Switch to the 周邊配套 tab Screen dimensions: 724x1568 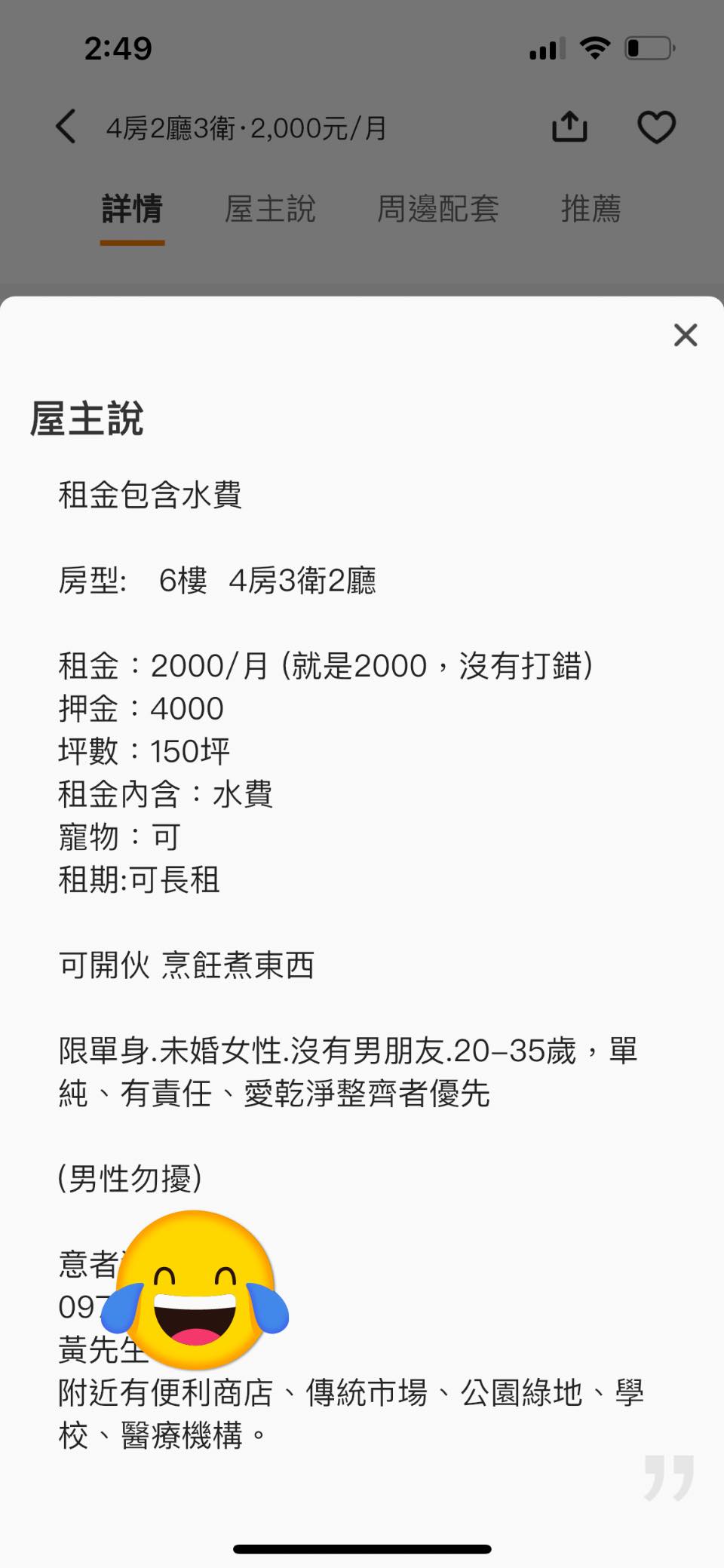click(x=440, y=210)
